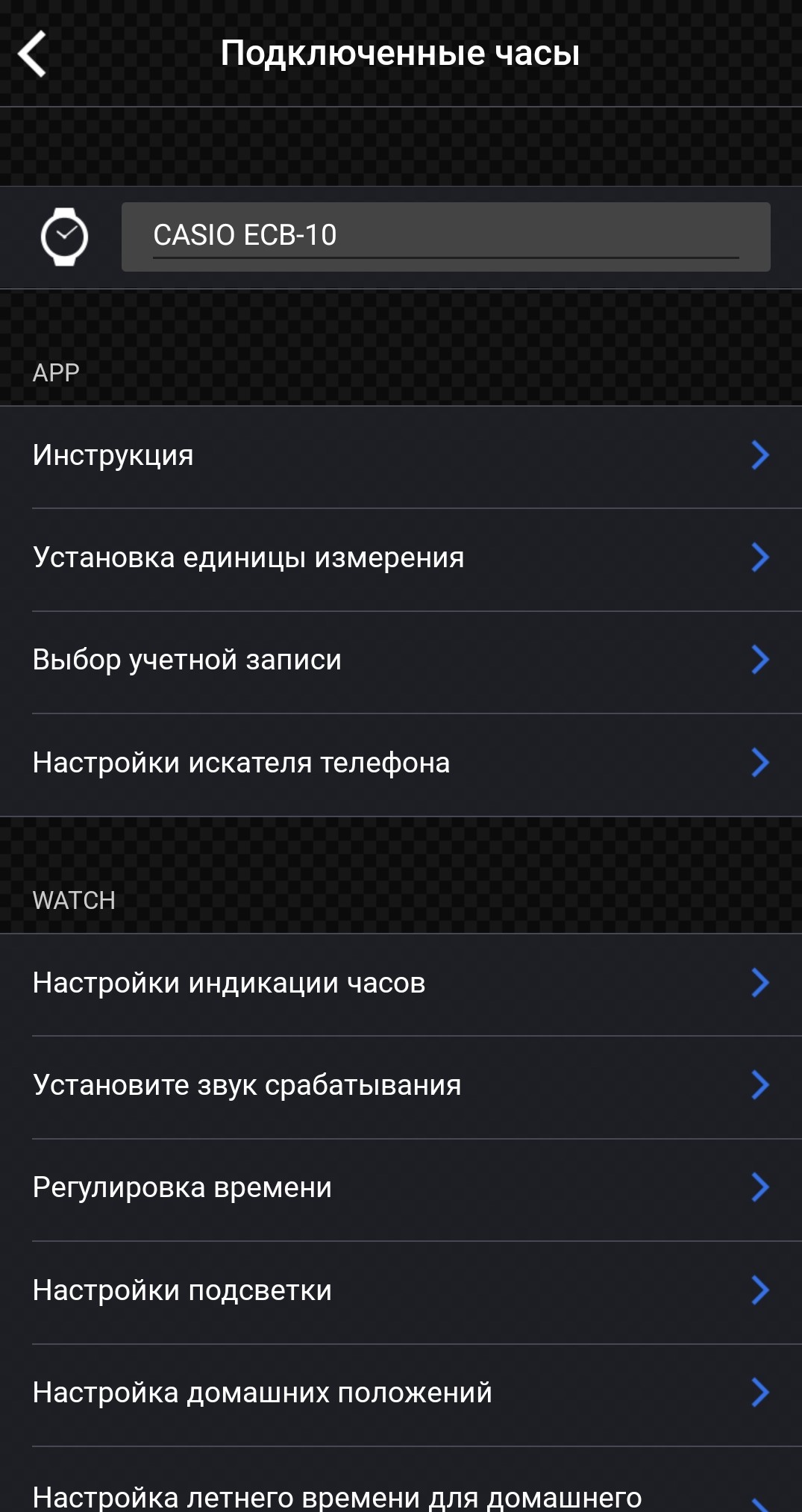Select Выбор учетной записи

pyautogui.click(x=401, y=660)
